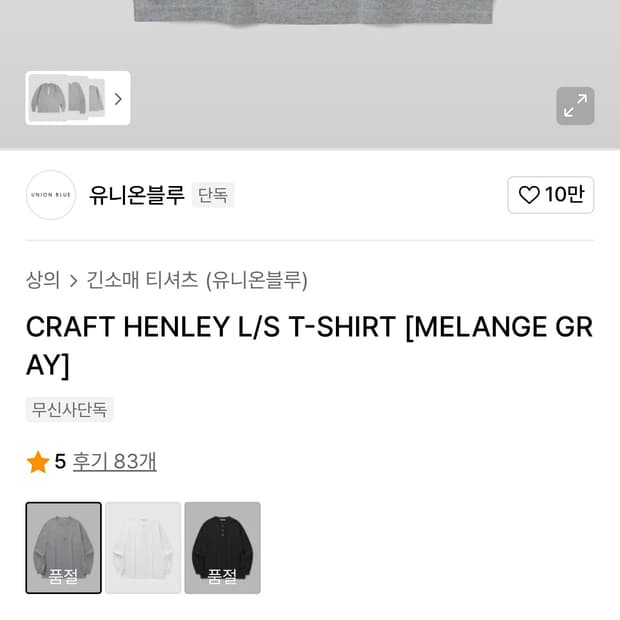Go to the 상의 category
Screen dimensions: 620x620
pyautogui.click(x=43, y=280)
